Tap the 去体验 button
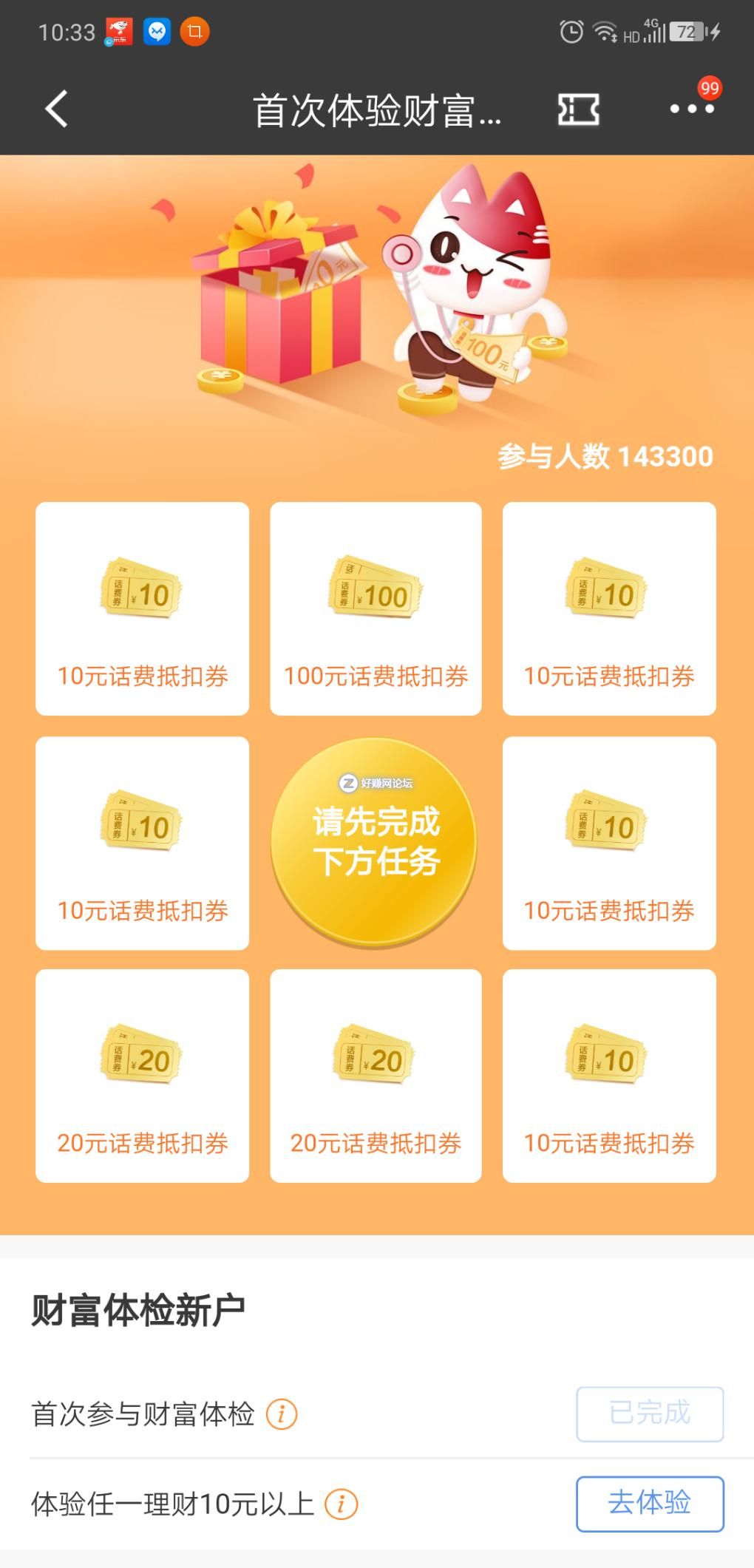This screenshot has height=1568, width=754. (649, 1504)
